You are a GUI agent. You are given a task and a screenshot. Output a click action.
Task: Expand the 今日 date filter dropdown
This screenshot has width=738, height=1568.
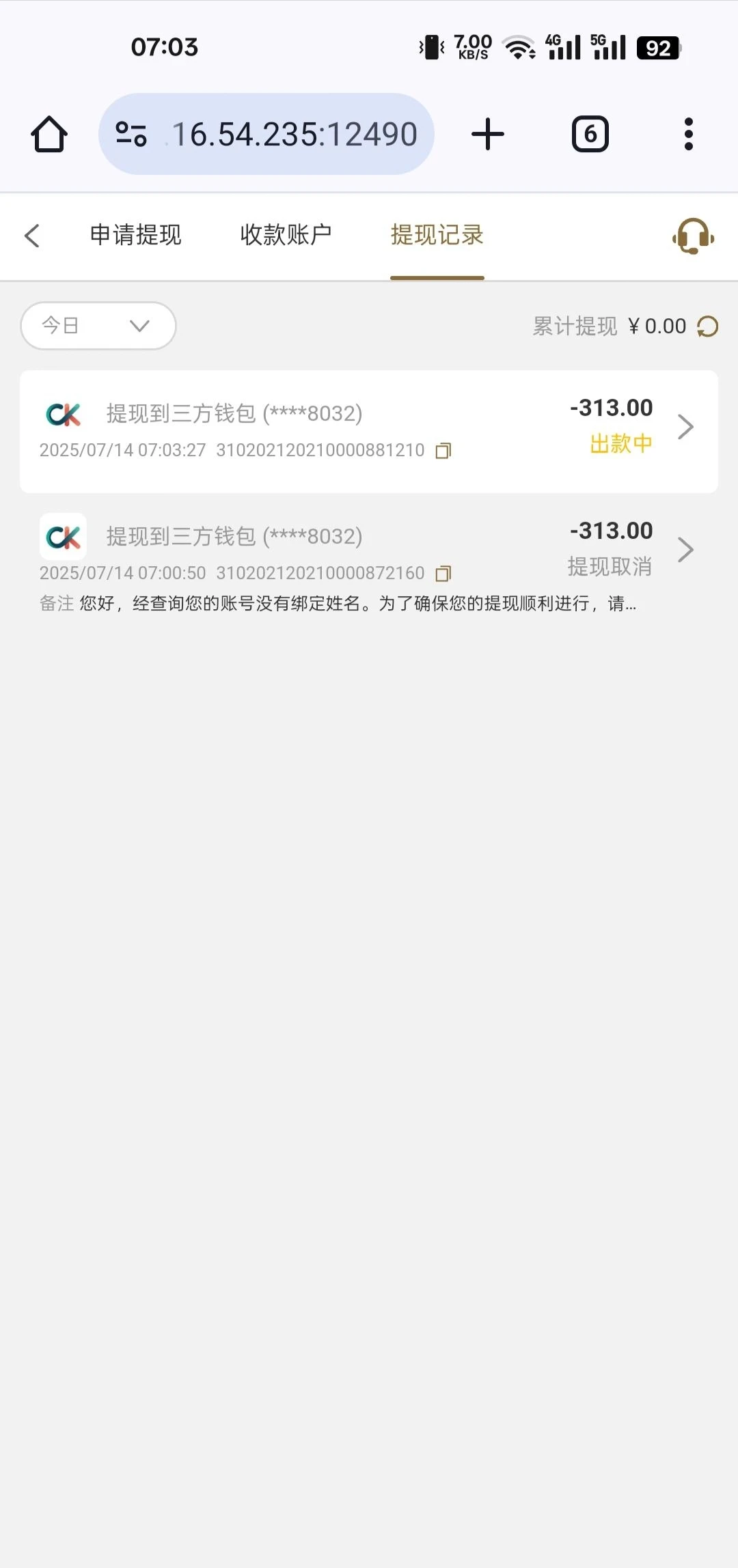(x=98, y=326)
